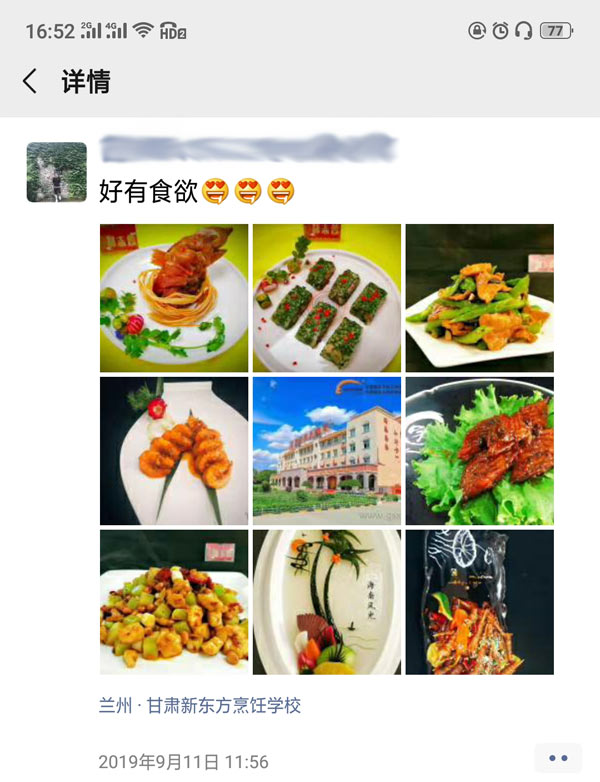This screenshot has height=782, width=600.
Task: Open the palm tree plate art photo
Action: point(327,602)
